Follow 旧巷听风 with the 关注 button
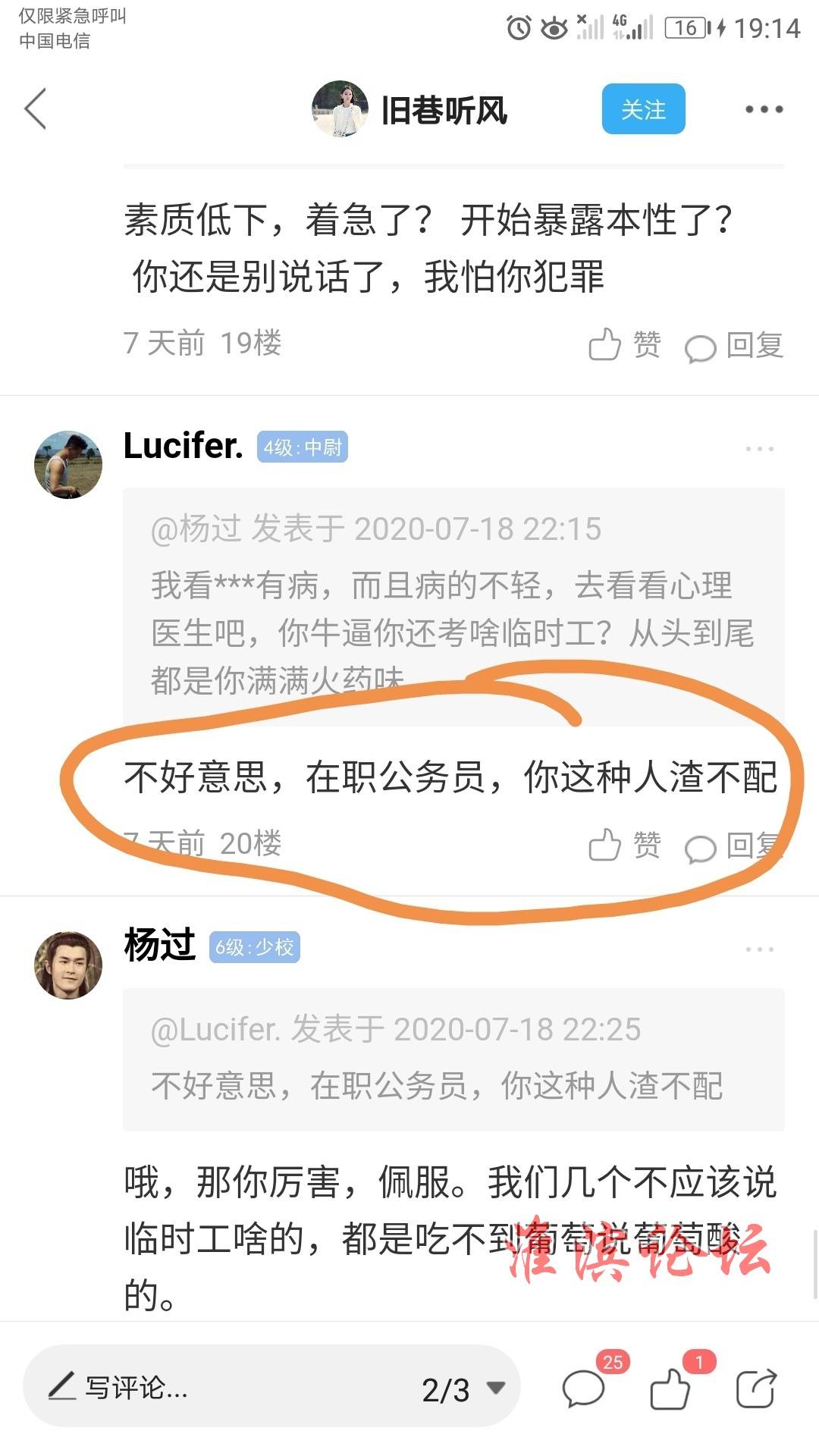The image size is (819, 1456). 643,109
